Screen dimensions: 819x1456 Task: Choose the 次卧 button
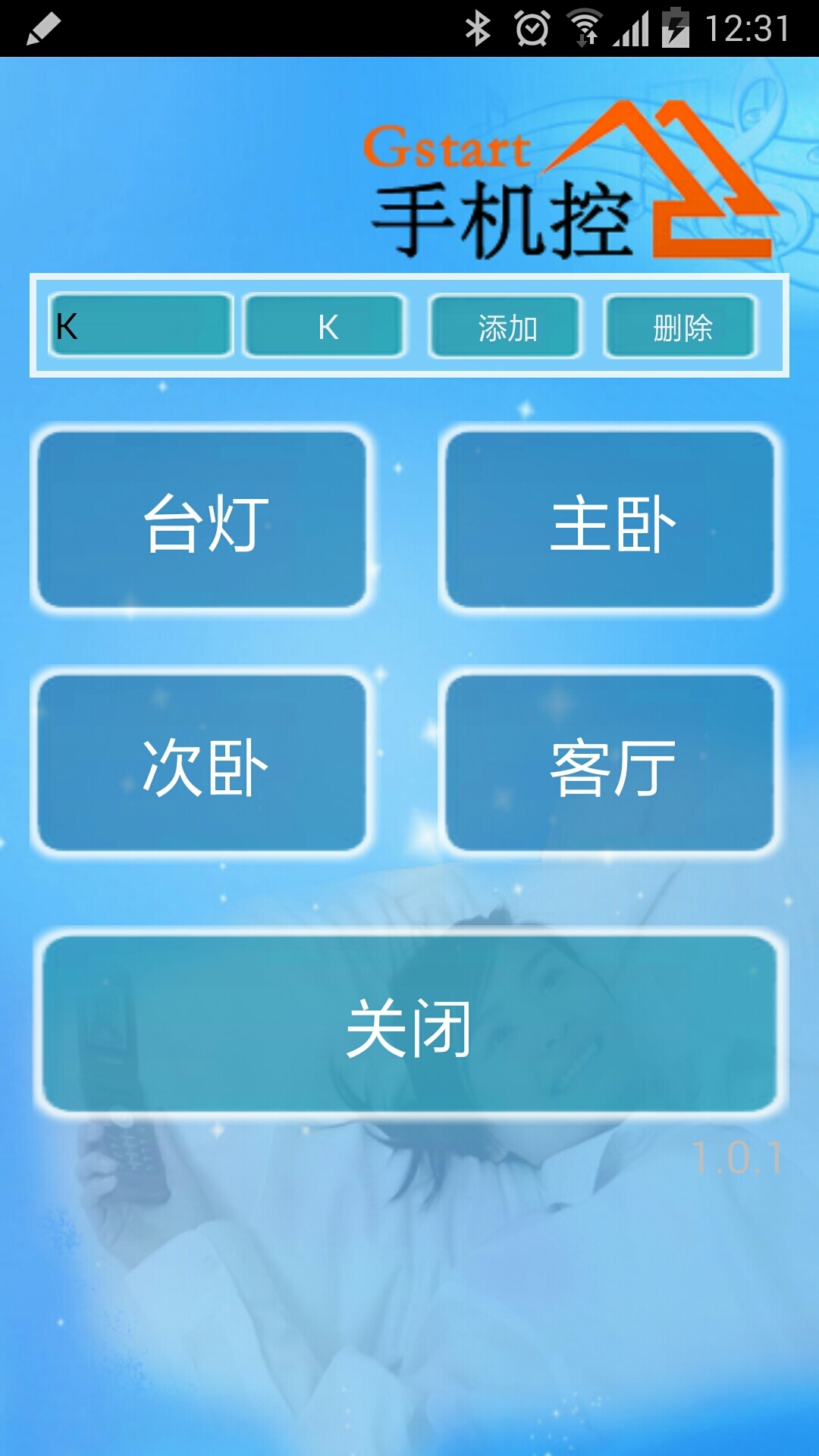[x=202, y=764]
